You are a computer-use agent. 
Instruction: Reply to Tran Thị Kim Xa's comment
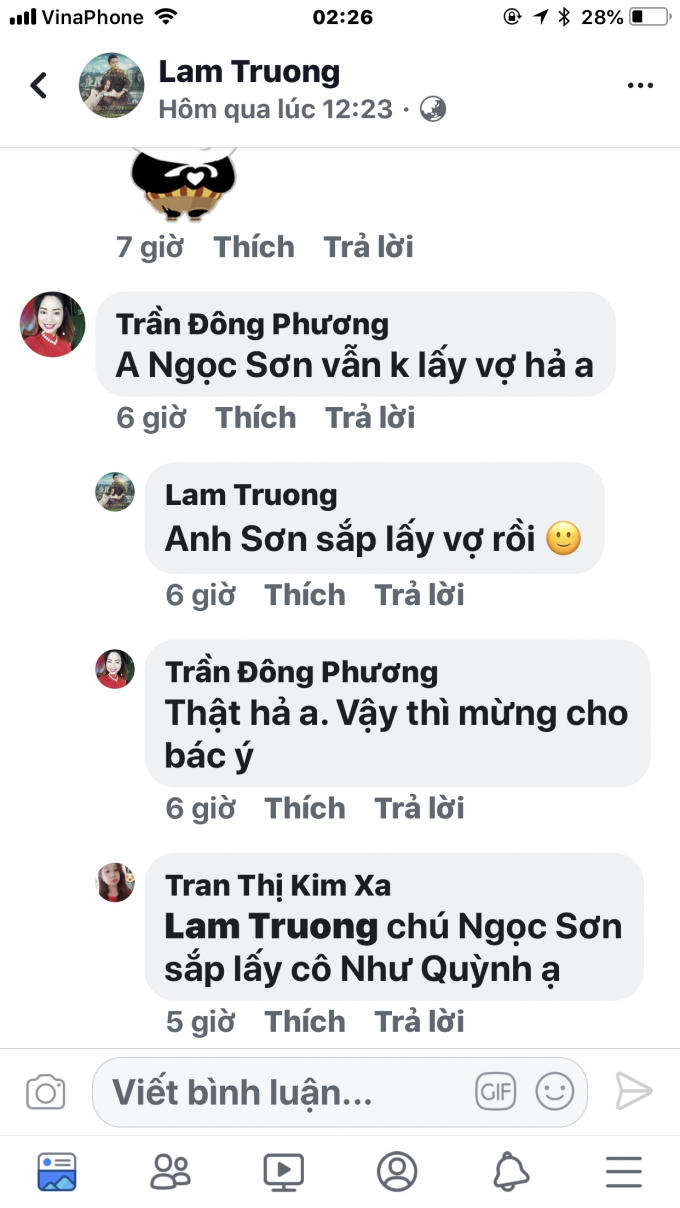tap(419, 1021)
